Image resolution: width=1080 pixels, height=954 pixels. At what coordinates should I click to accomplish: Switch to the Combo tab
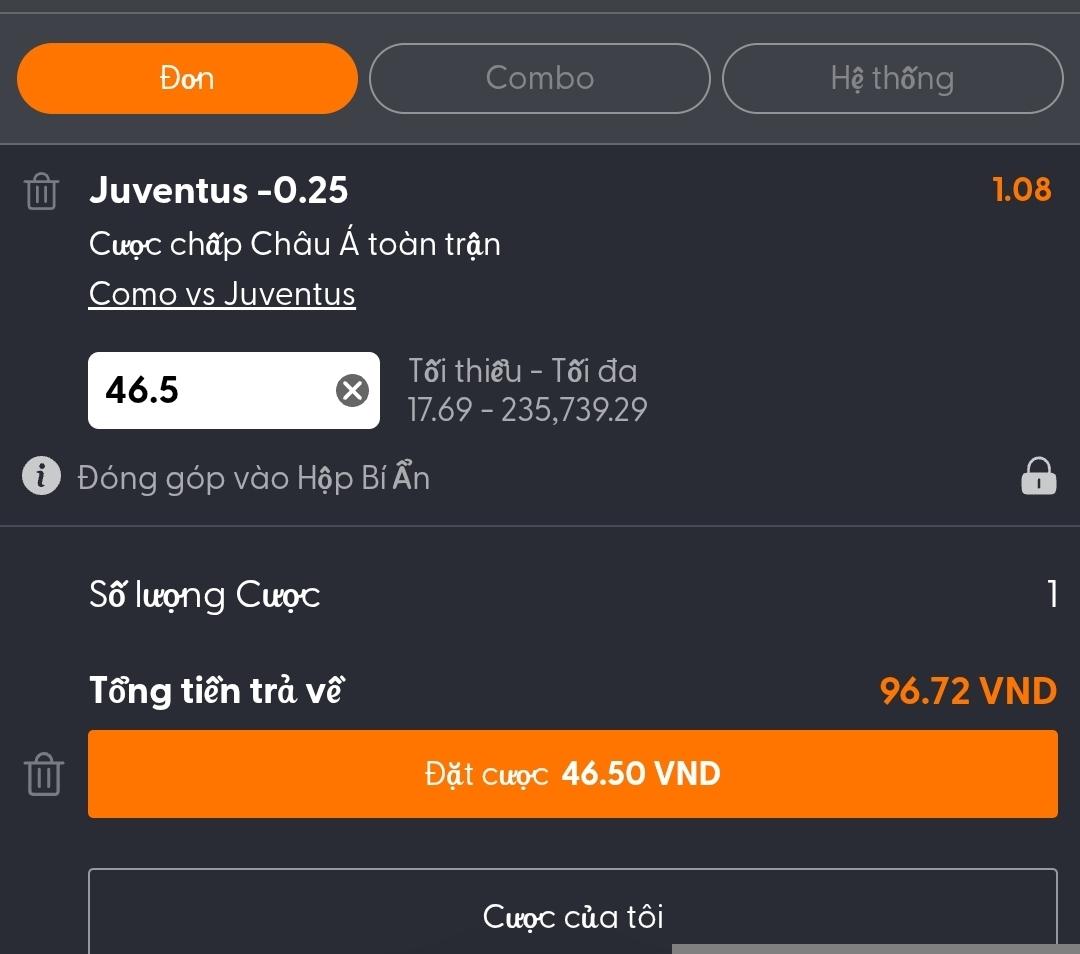(x=539, y=78)
